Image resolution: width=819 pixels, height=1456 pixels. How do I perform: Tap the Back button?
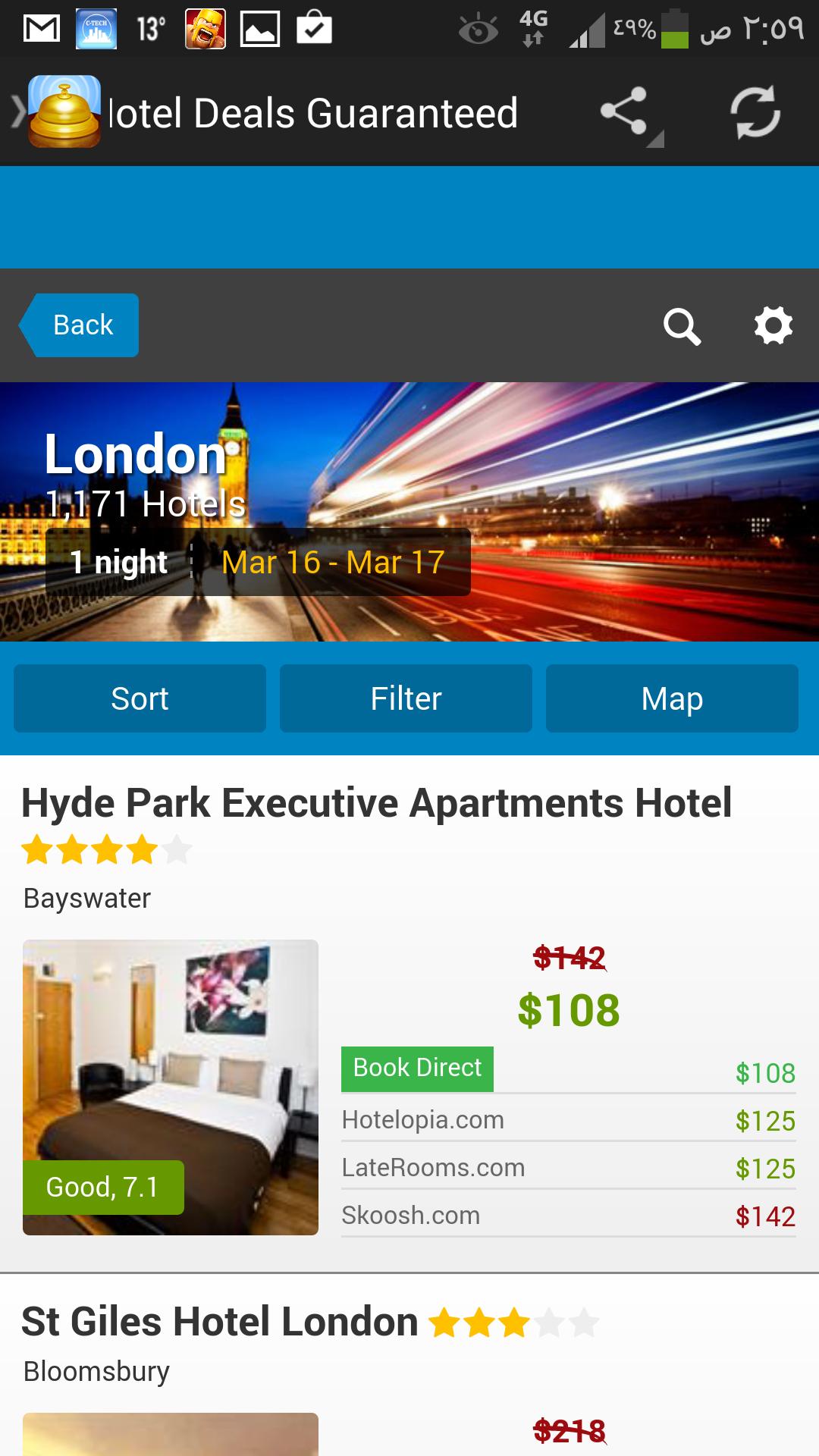click(x=80, y=325)
